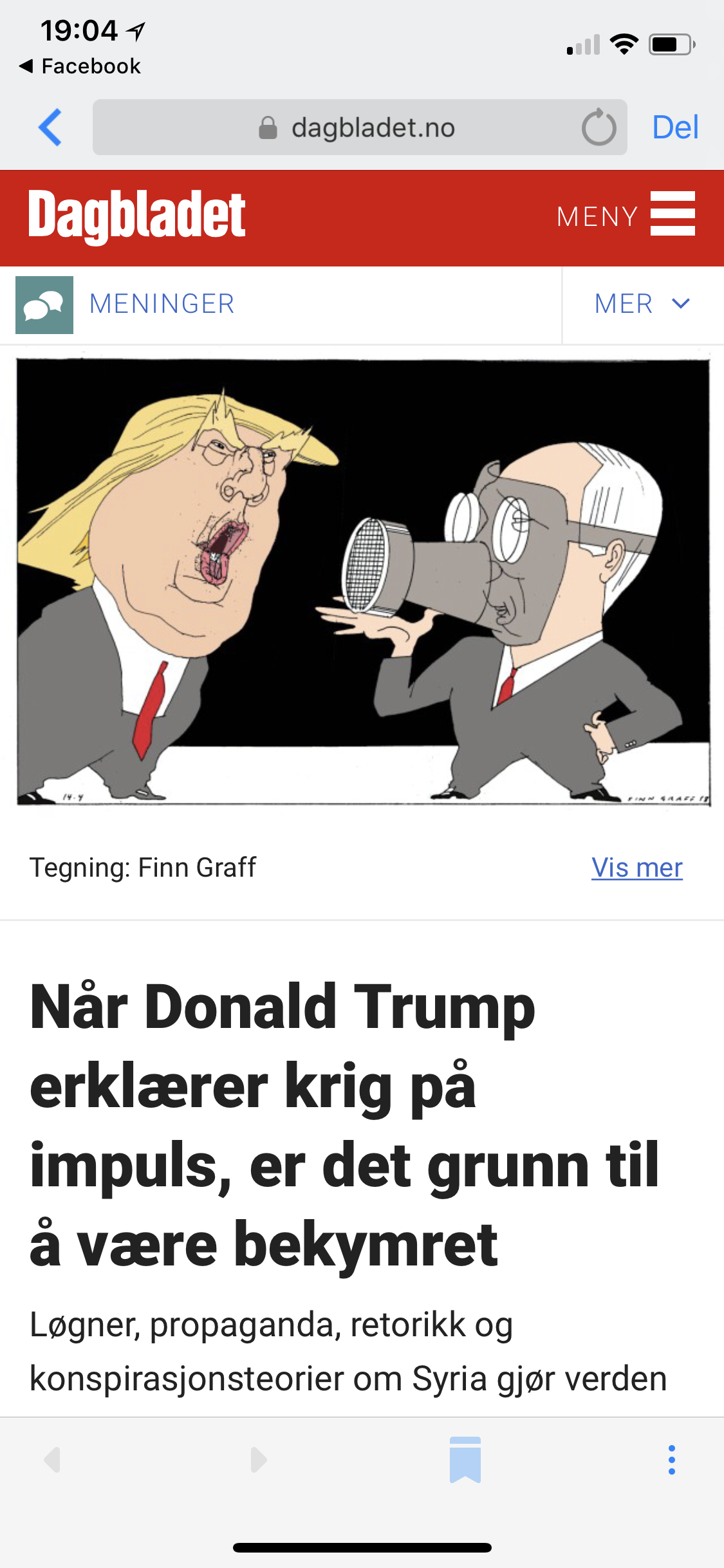Tap Vis mer under the drawing
This screenshot has width=724, height=1568.
(637, 868)
